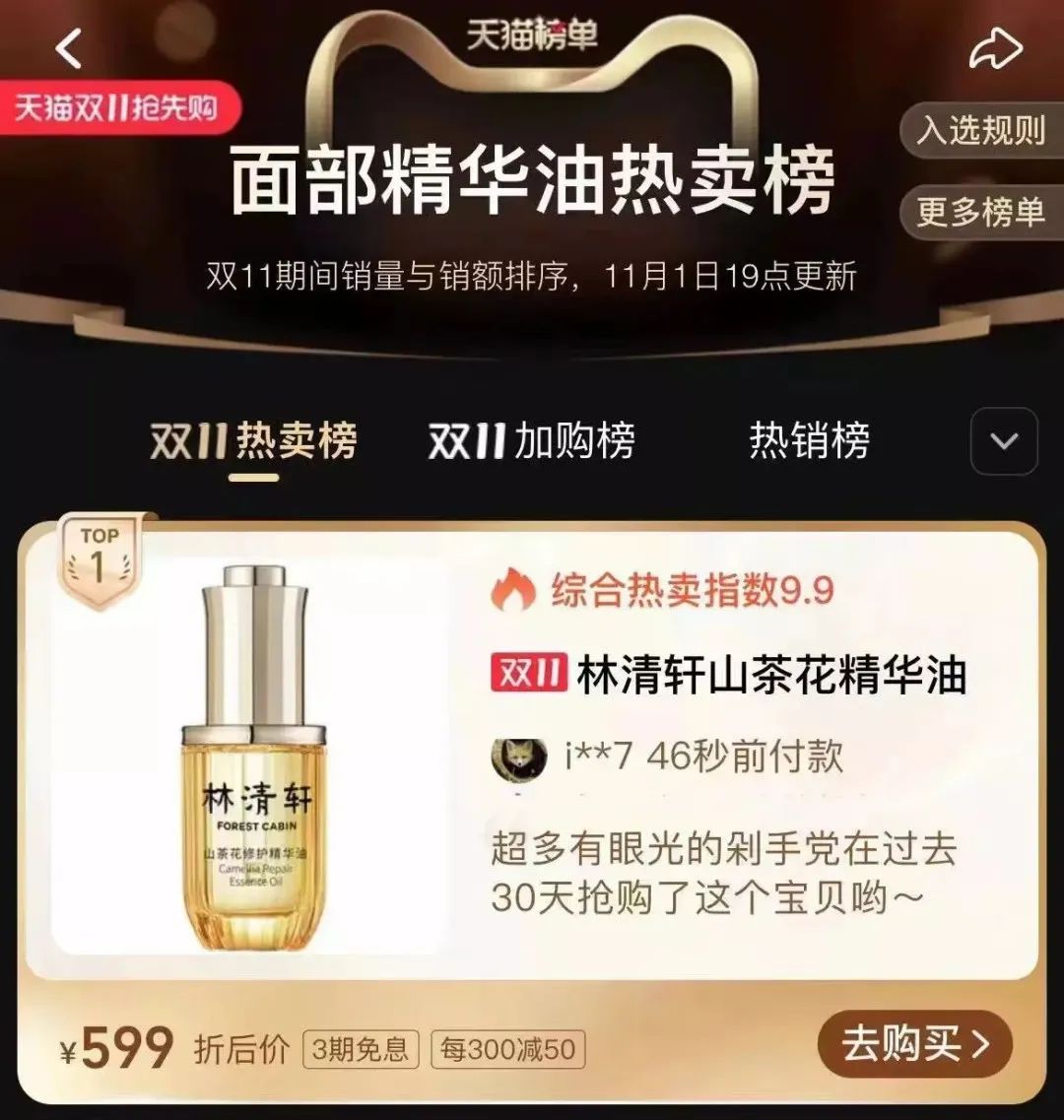This screenshot has width=1064, height=1120.
Task: Switch to the 双11加购榜 tab
Action: coord(531,440)
